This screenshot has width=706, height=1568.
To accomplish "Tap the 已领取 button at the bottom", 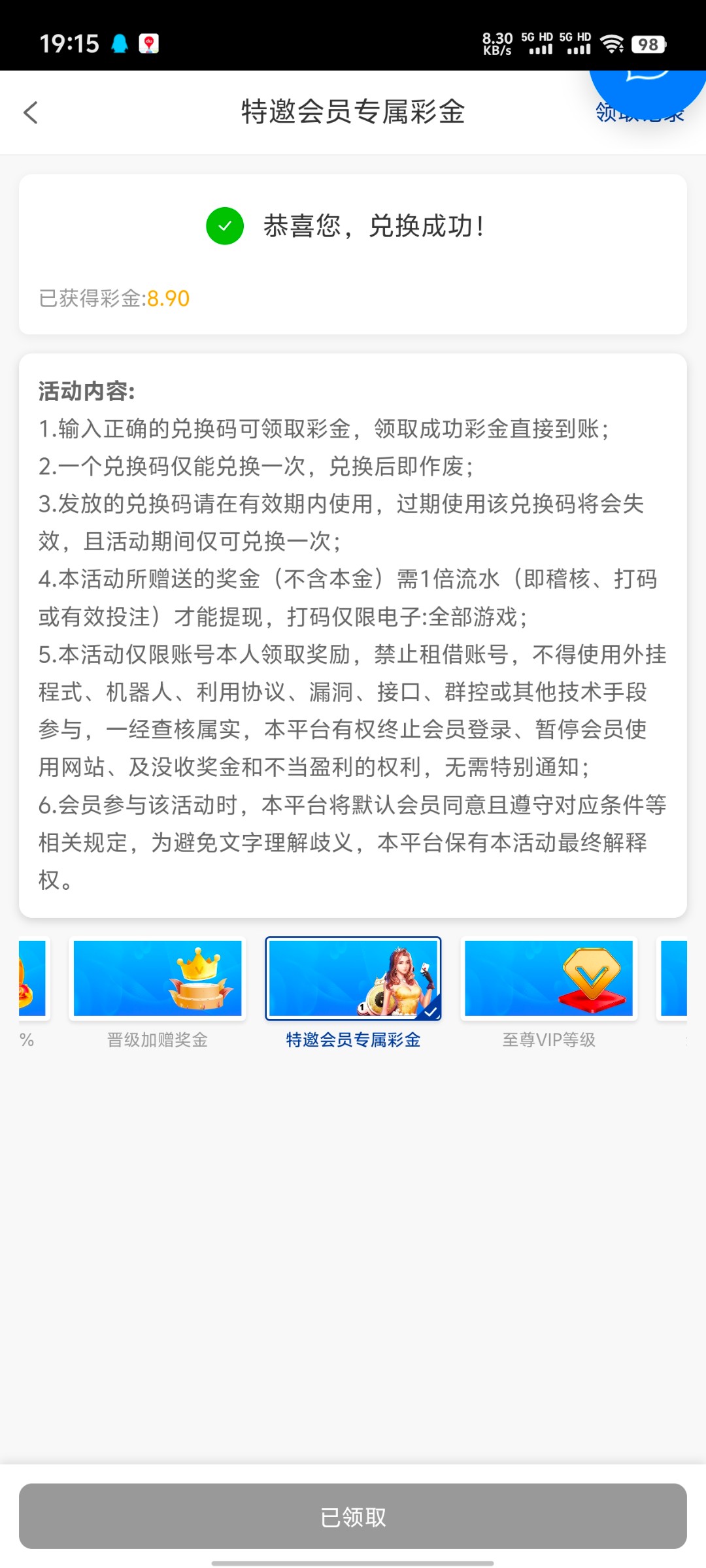I will click(x=353, y=1516).
